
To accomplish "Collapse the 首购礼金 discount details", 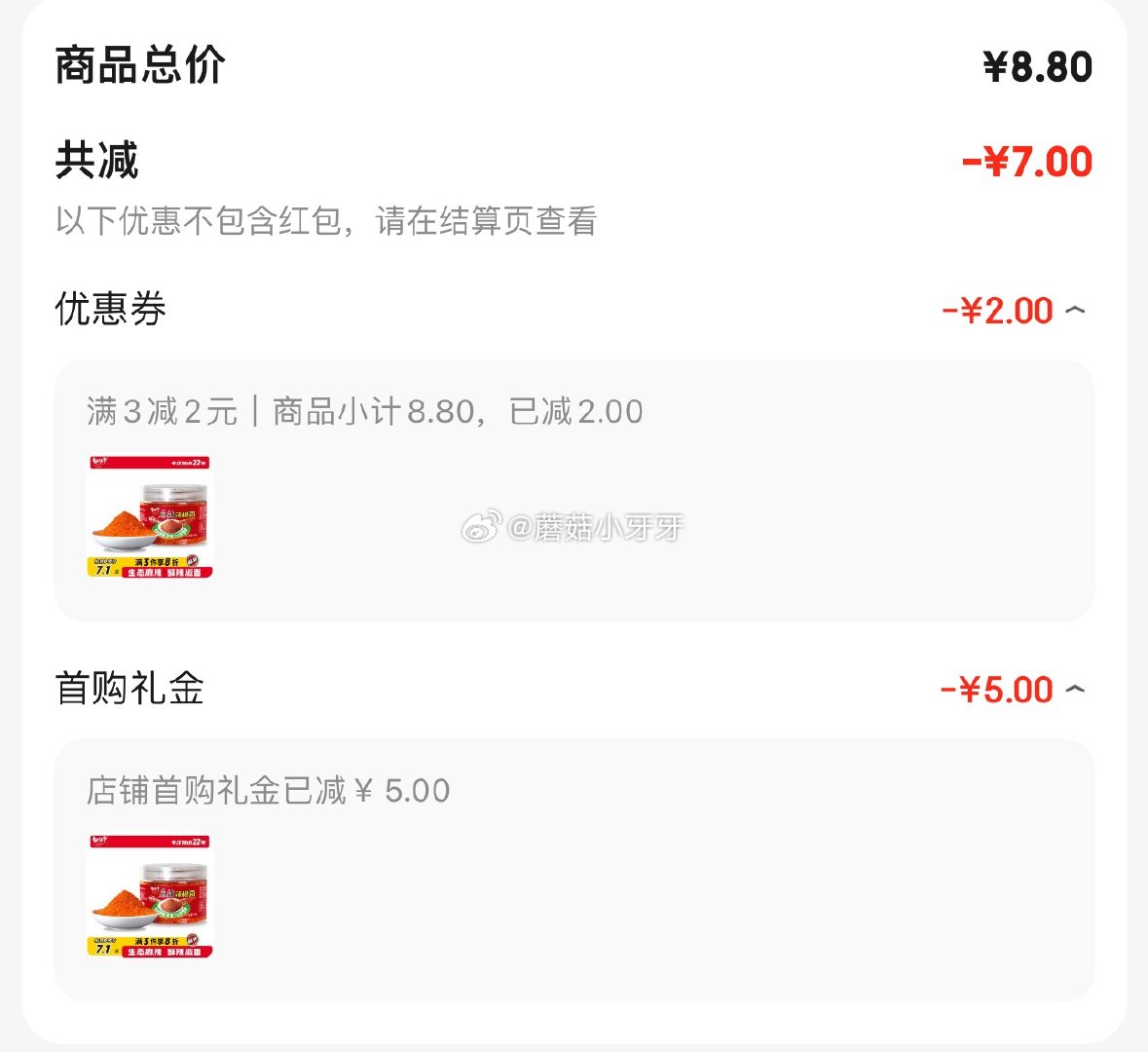I will click(x=1075, y=690).
